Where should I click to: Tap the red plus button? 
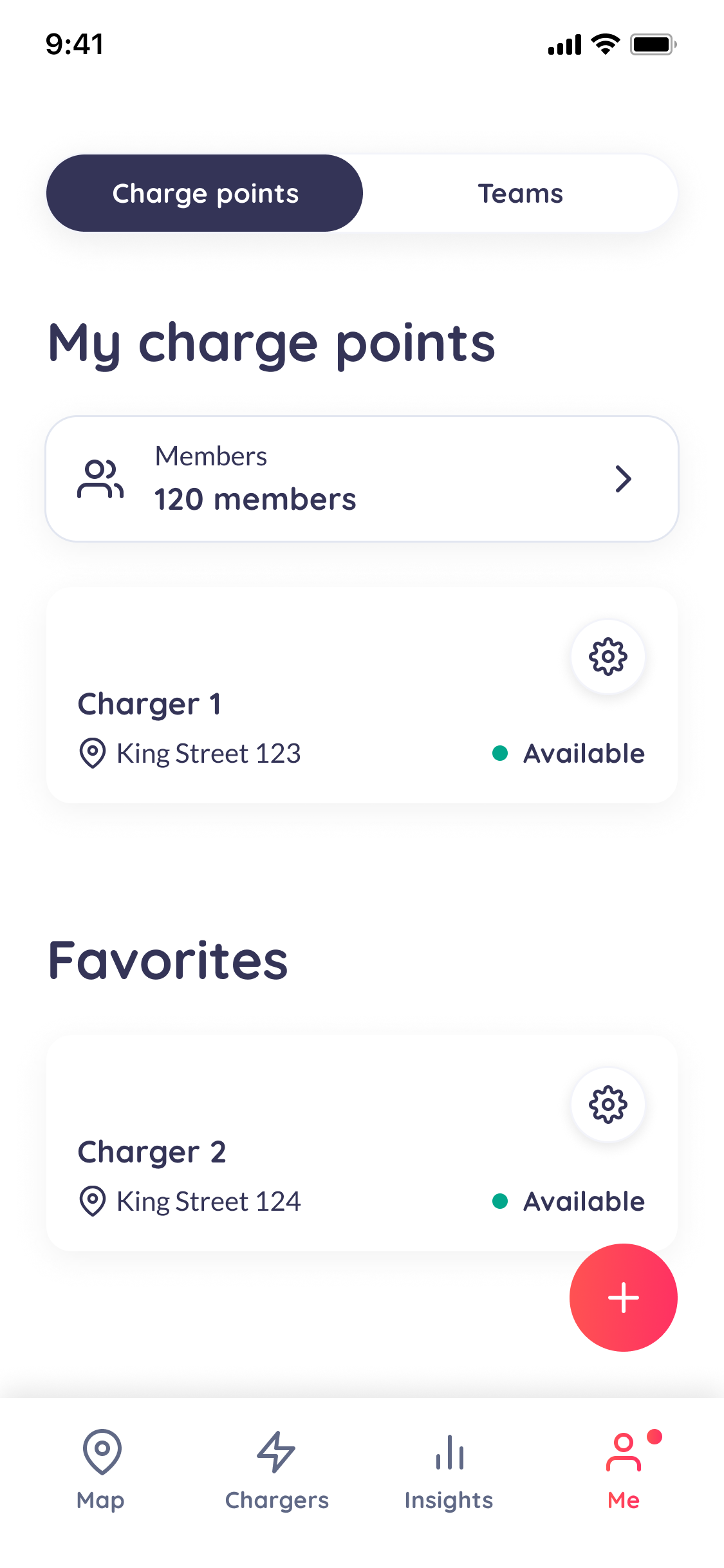pyautogui.click(x=623, y=1298)
